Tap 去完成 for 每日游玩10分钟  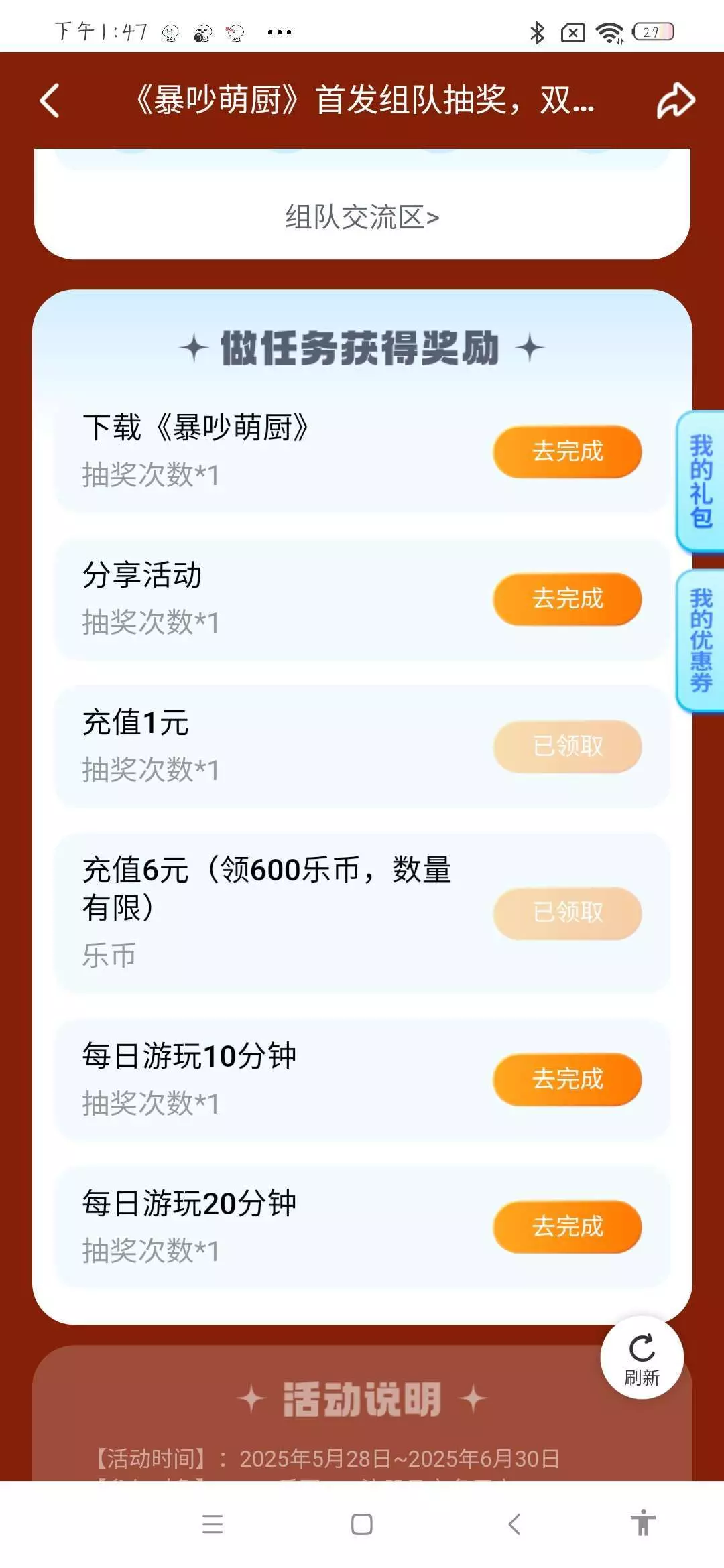[x=567, y=1080]
